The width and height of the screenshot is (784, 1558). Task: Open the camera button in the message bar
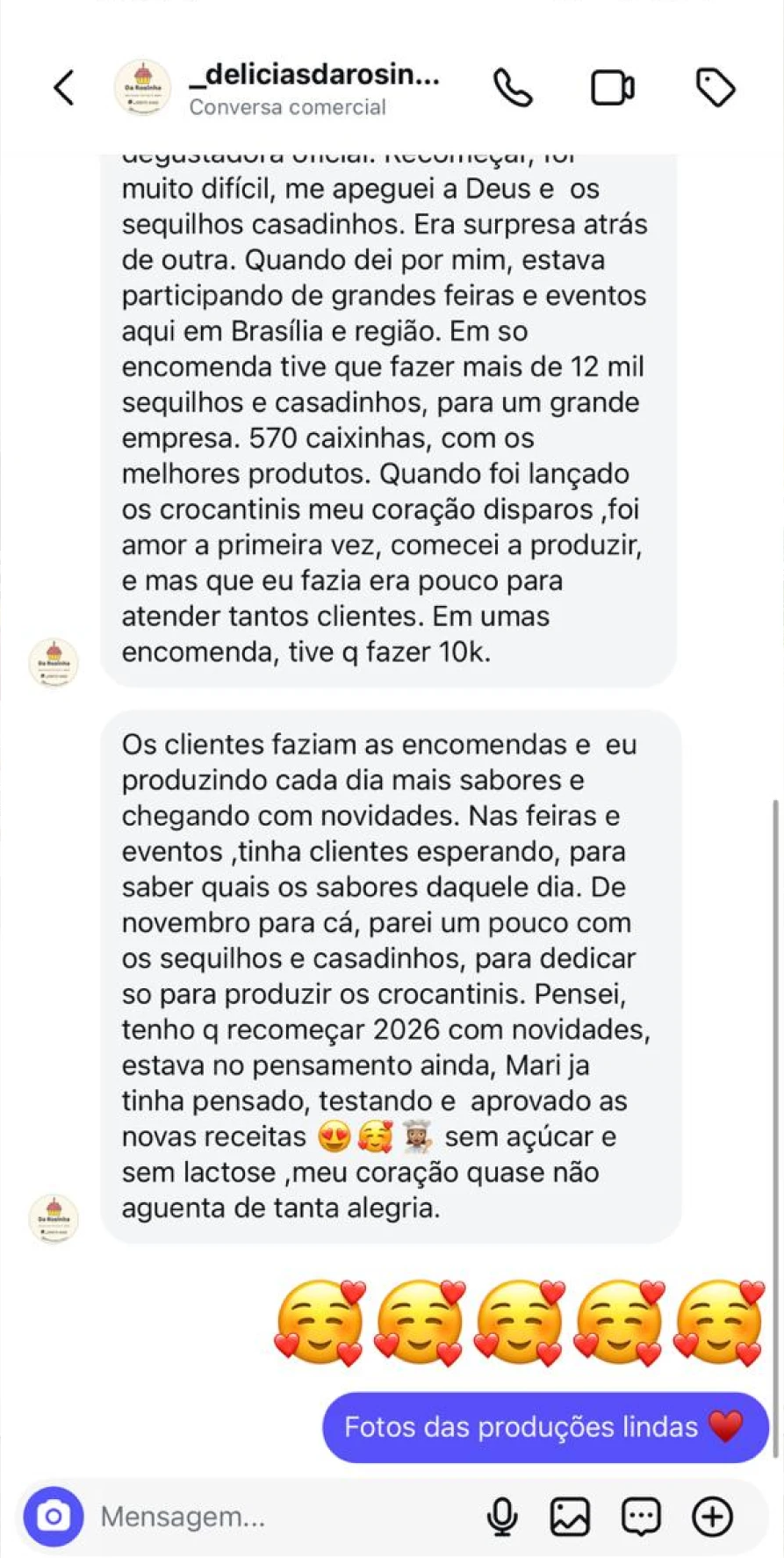click(54, 1516)
